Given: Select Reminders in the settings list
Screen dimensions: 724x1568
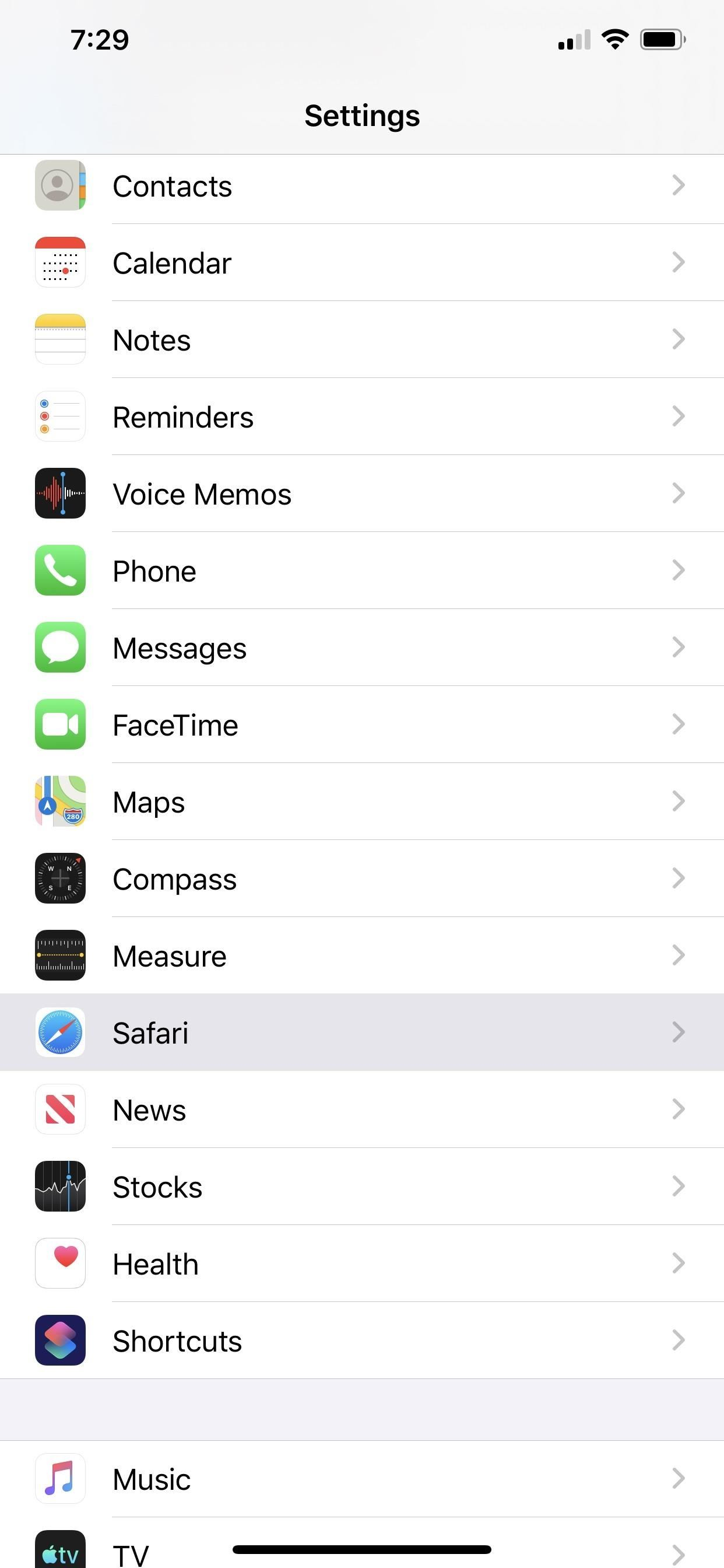Looking at the screenshot, I should 361,417.
